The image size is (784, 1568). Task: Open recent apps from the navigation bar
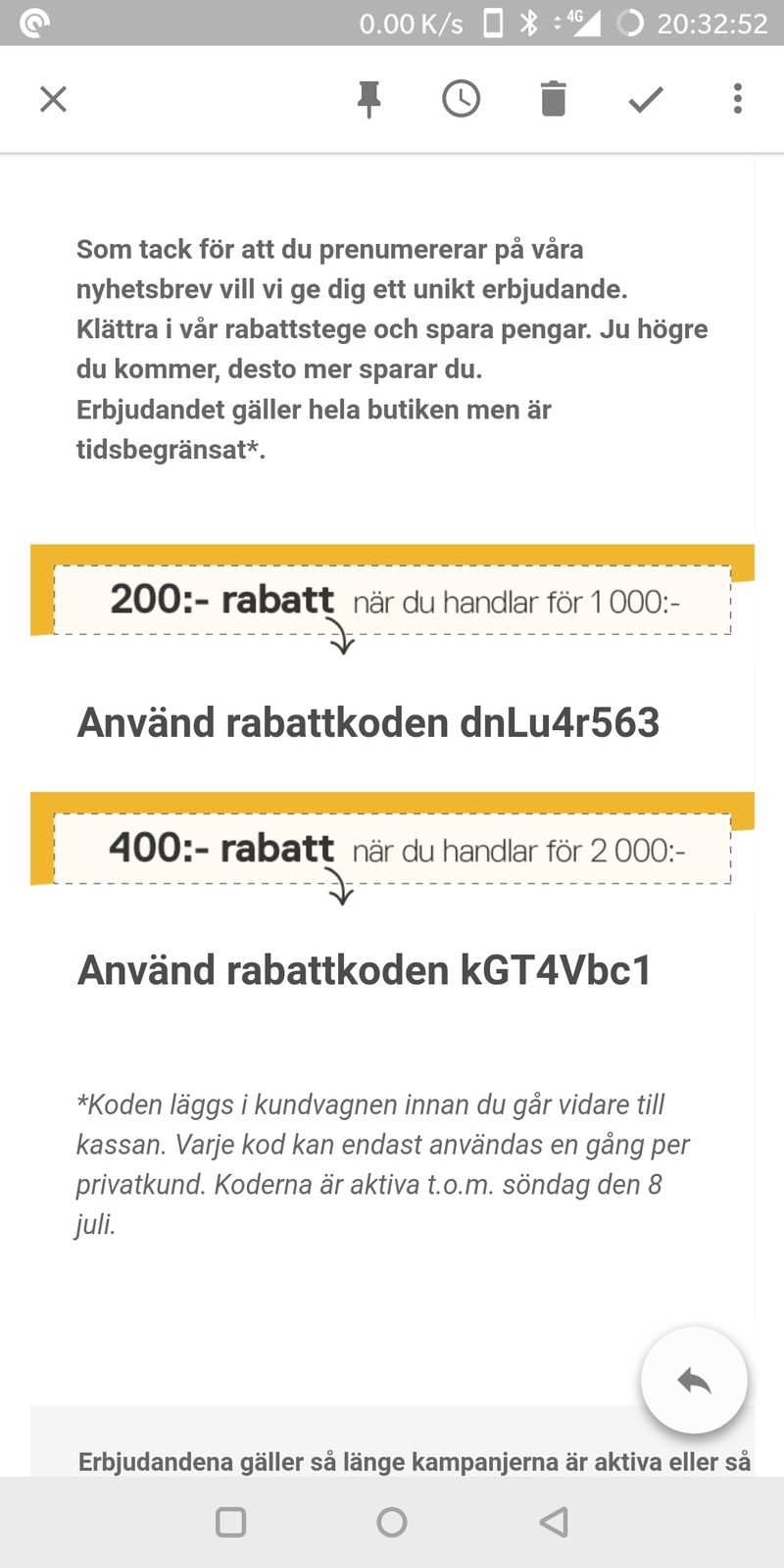[x=230, y=1522]
